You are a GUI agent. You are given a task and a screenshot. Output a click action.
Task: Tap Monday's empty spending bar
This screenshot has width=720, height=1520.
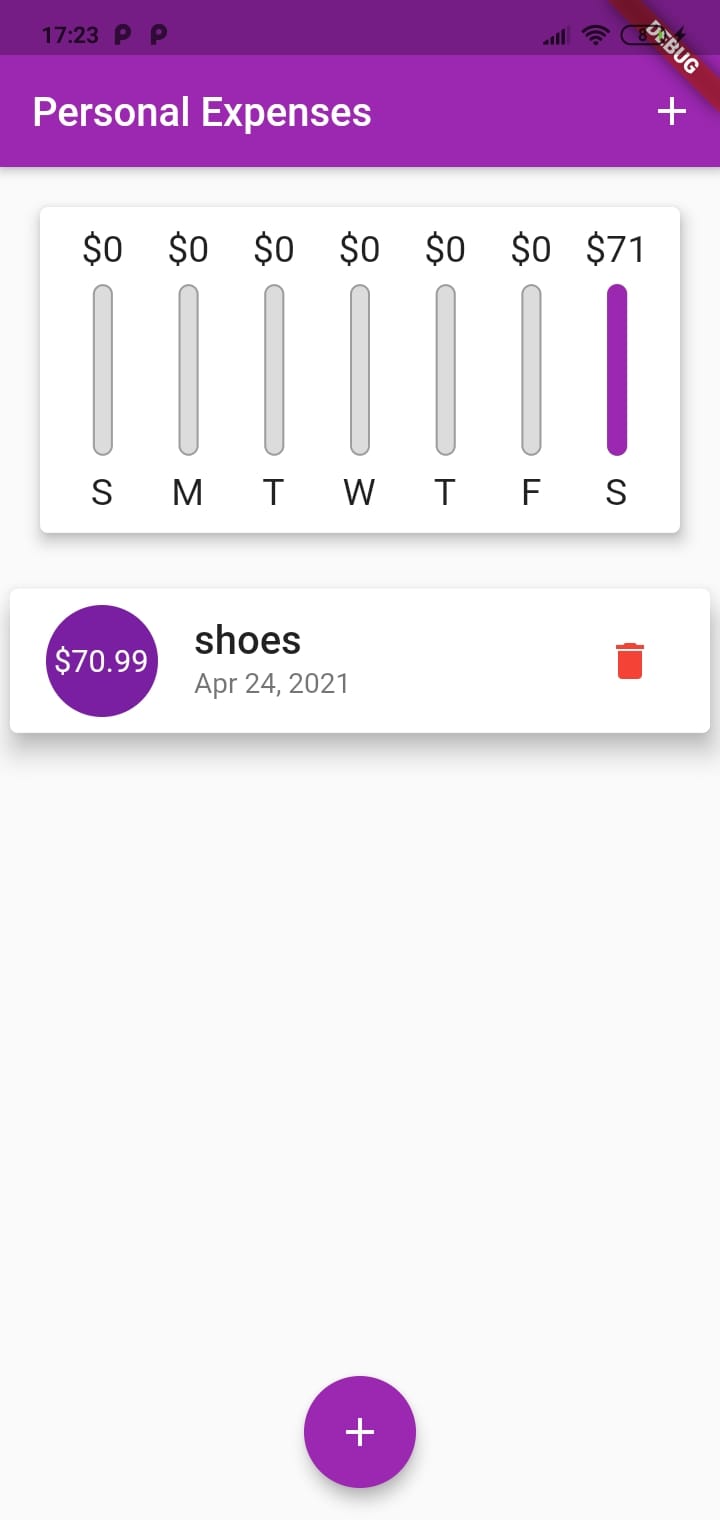tap(187, 368)
